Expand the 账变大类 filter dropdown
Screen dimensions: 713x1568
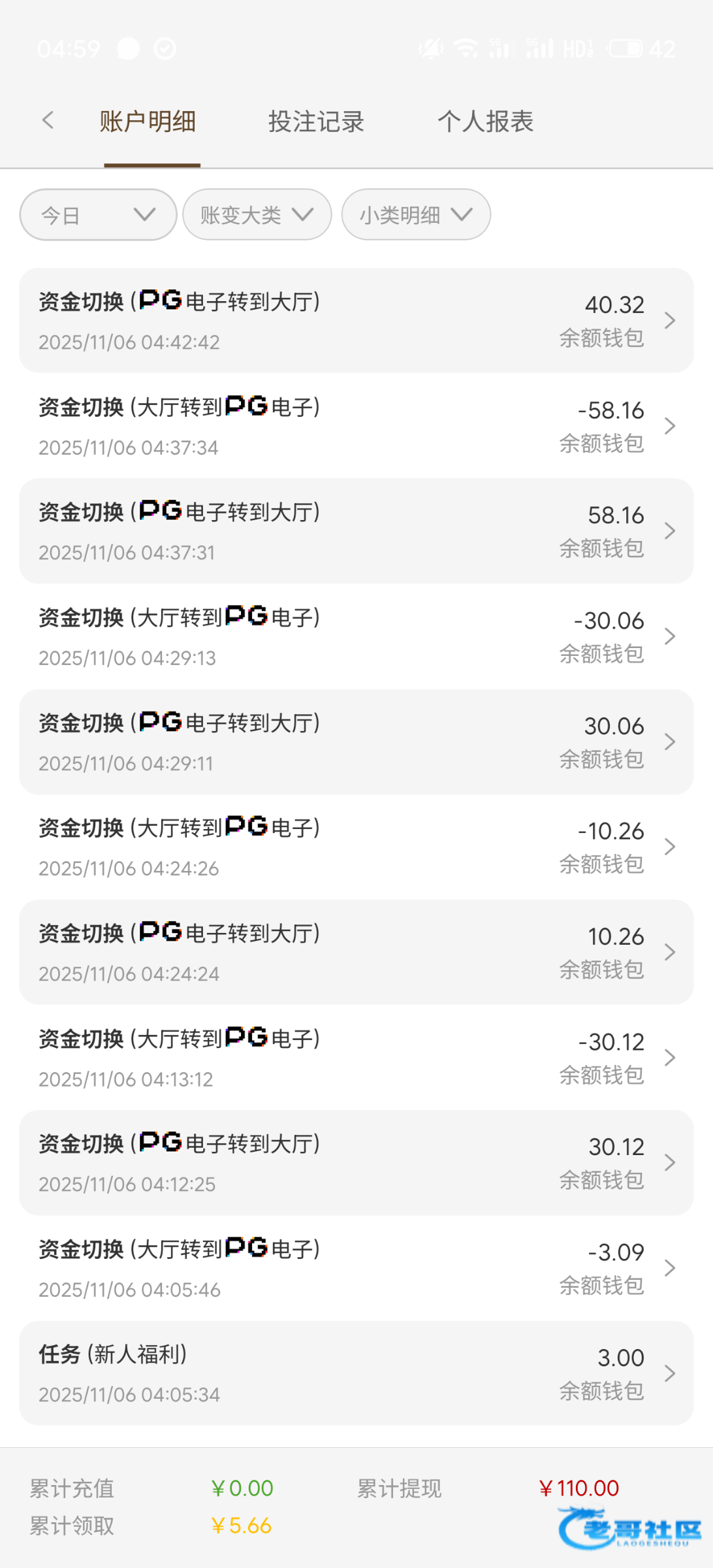[257, 215]
